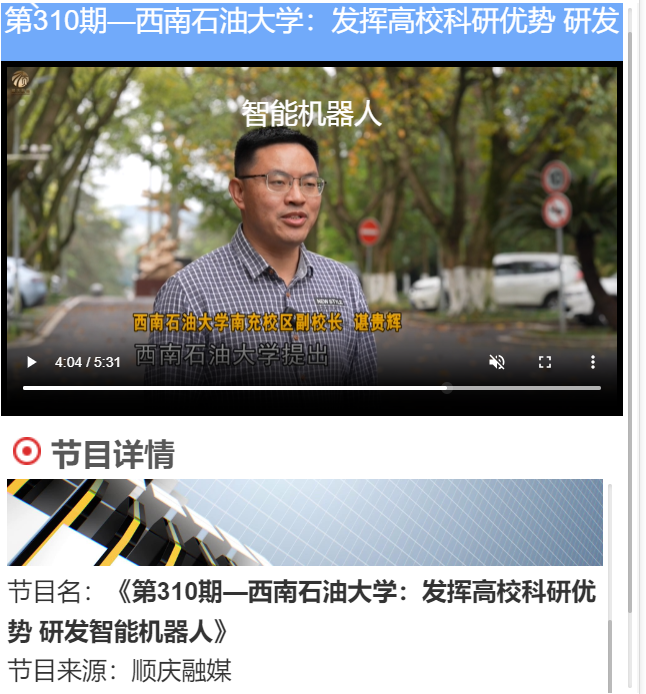Screen dimensions: 646x694
Task: Unmute the video sound
Action: point(497,362)
